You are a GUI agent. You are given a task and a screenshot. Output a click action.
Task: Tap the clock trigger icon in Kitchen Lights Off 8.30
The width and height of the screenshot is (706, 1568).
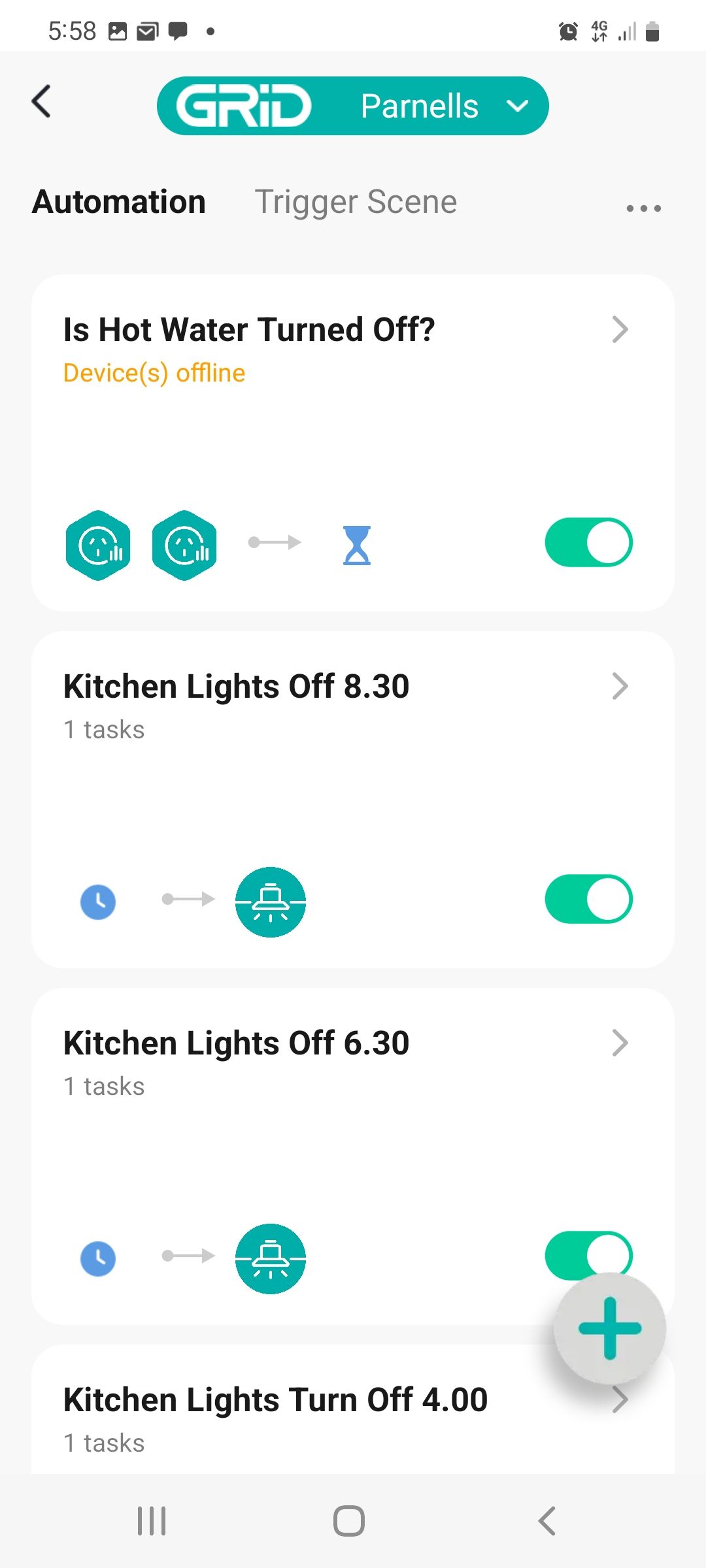[x=97, y=900]
